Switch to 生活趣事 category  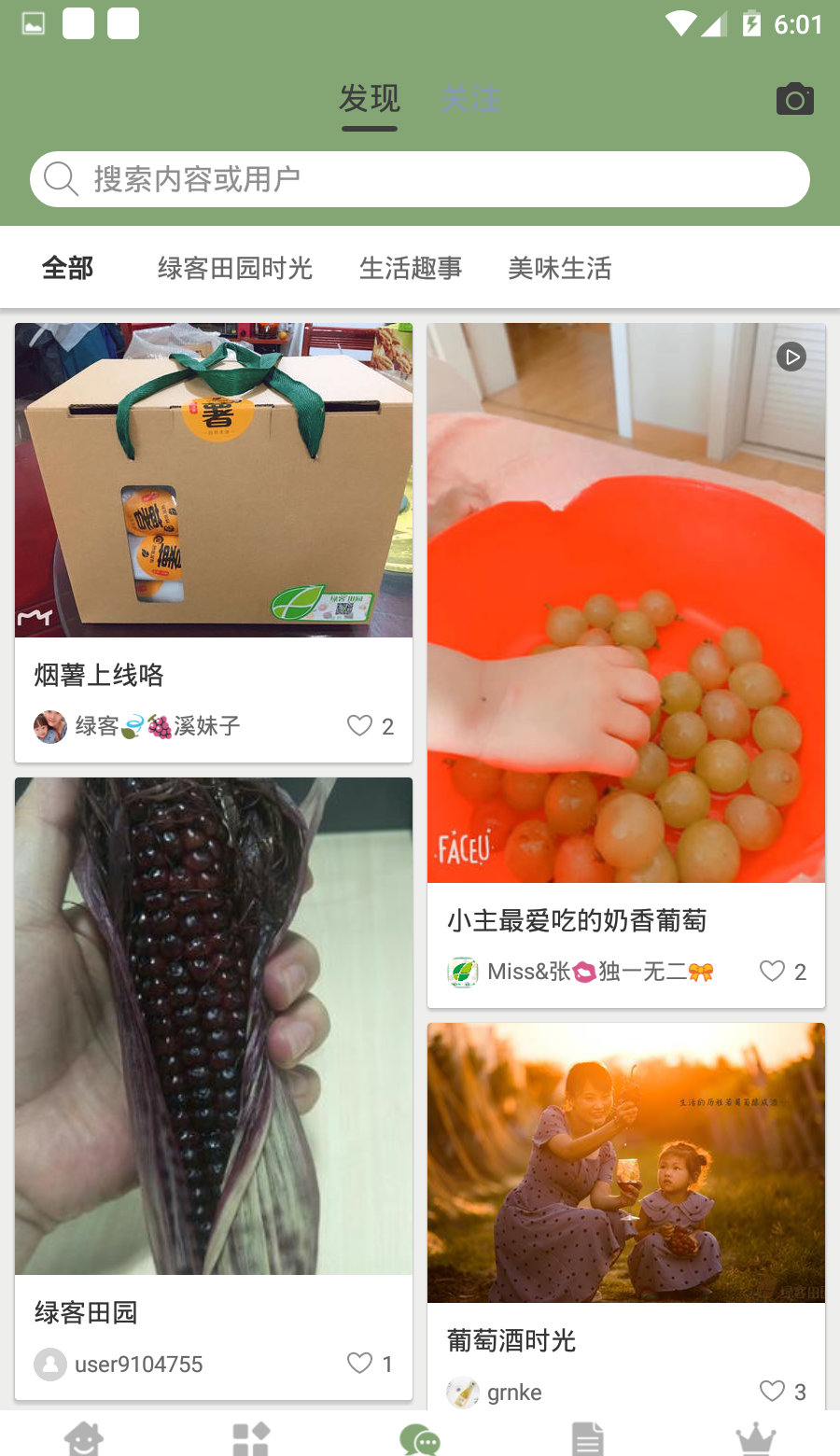tap(411, 269)
